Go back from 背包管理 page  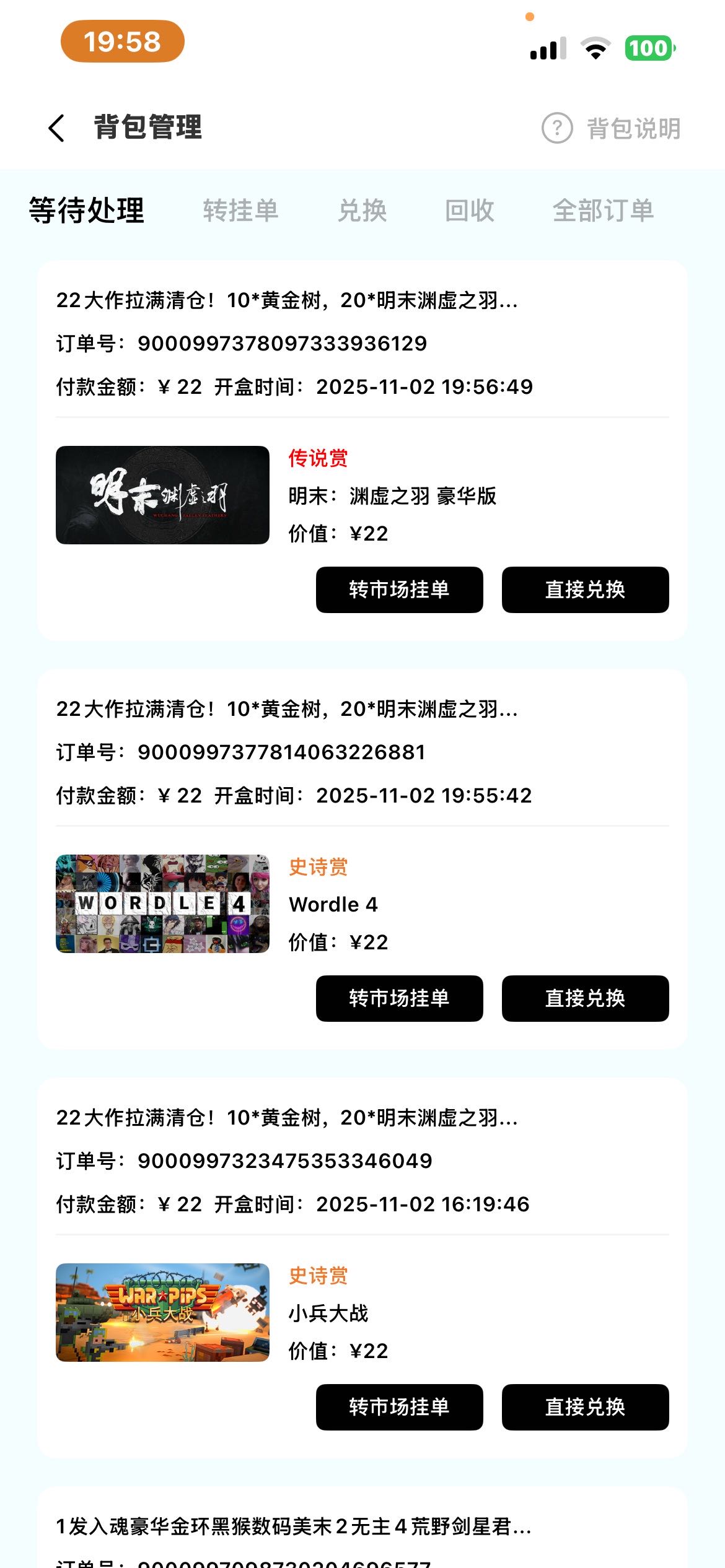tap(56, 128)
